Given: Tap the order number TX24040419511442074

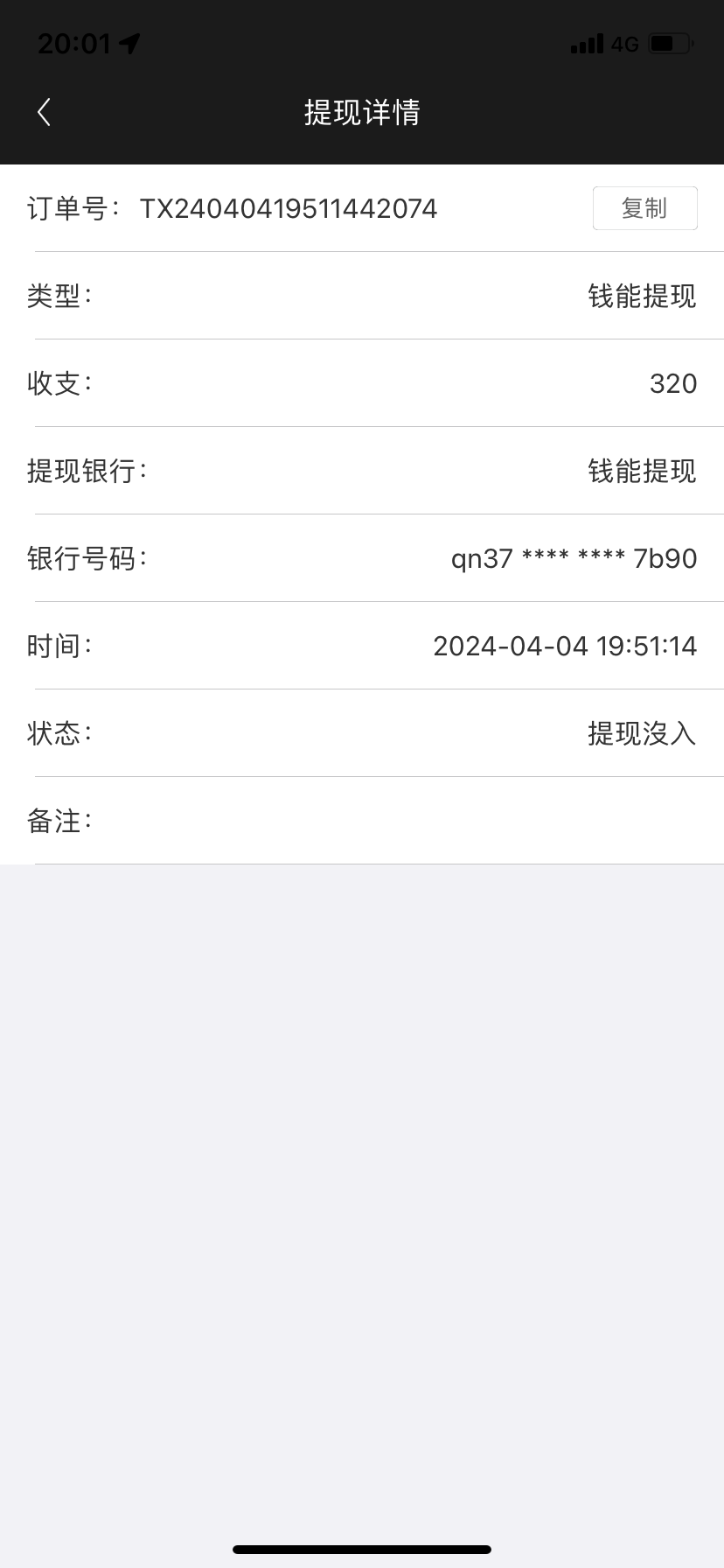Looking at the screenshot, I should 289,208.
